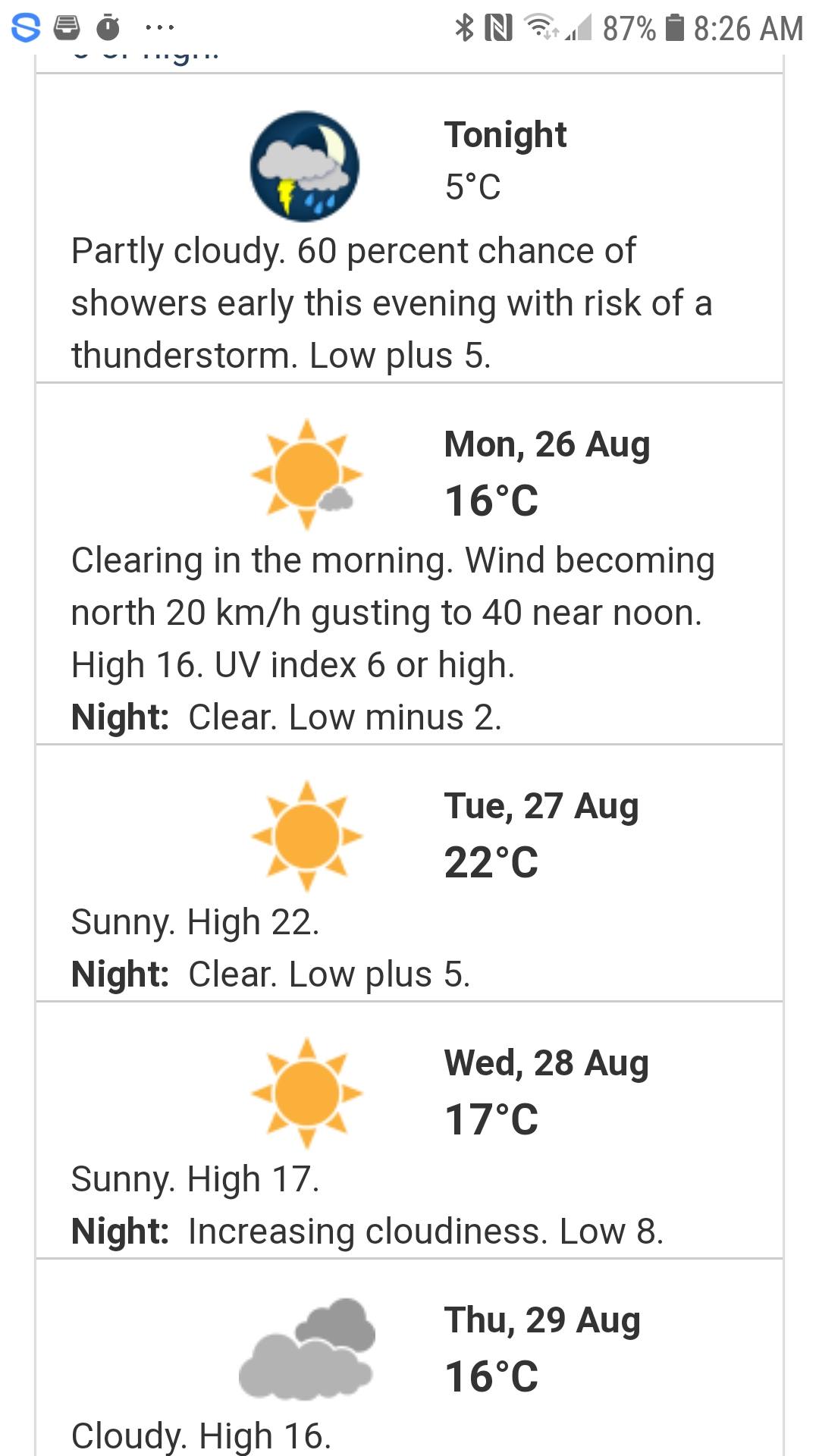Open Mon, 26 Aug forecast details
The image size is (819, 1456).
(409, 563)
